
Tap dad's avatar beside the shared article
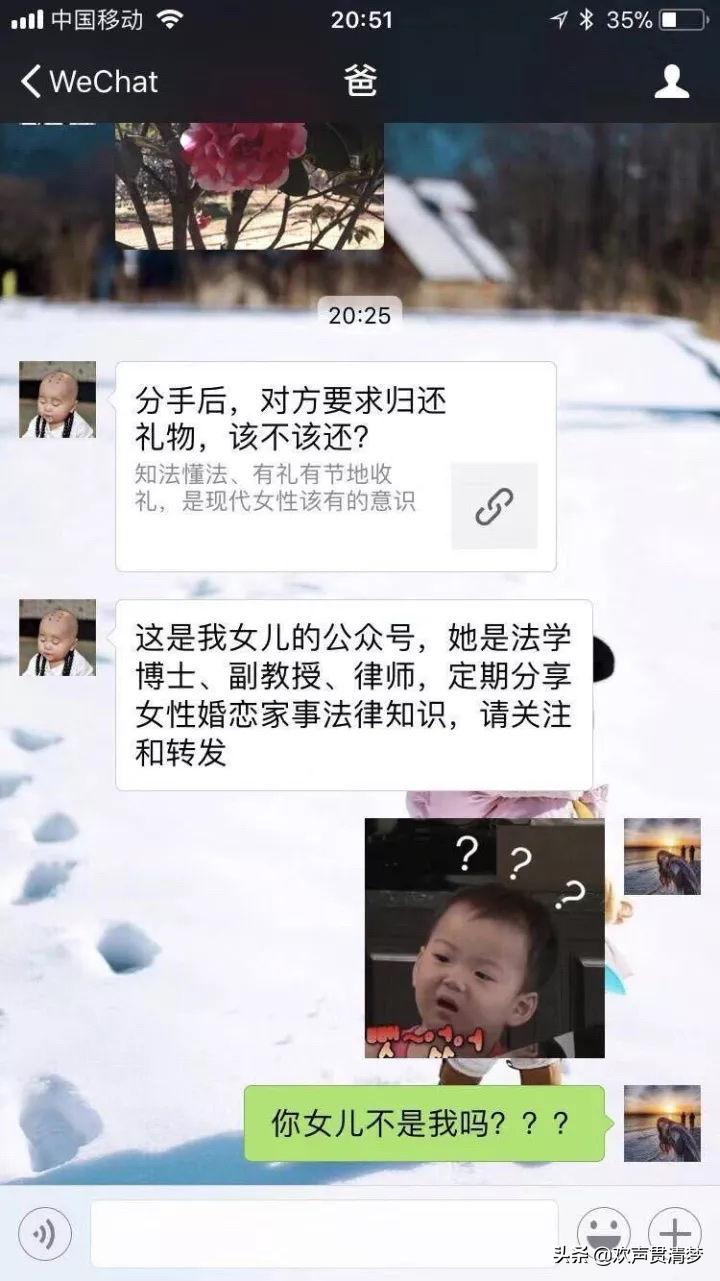[58, 399]
